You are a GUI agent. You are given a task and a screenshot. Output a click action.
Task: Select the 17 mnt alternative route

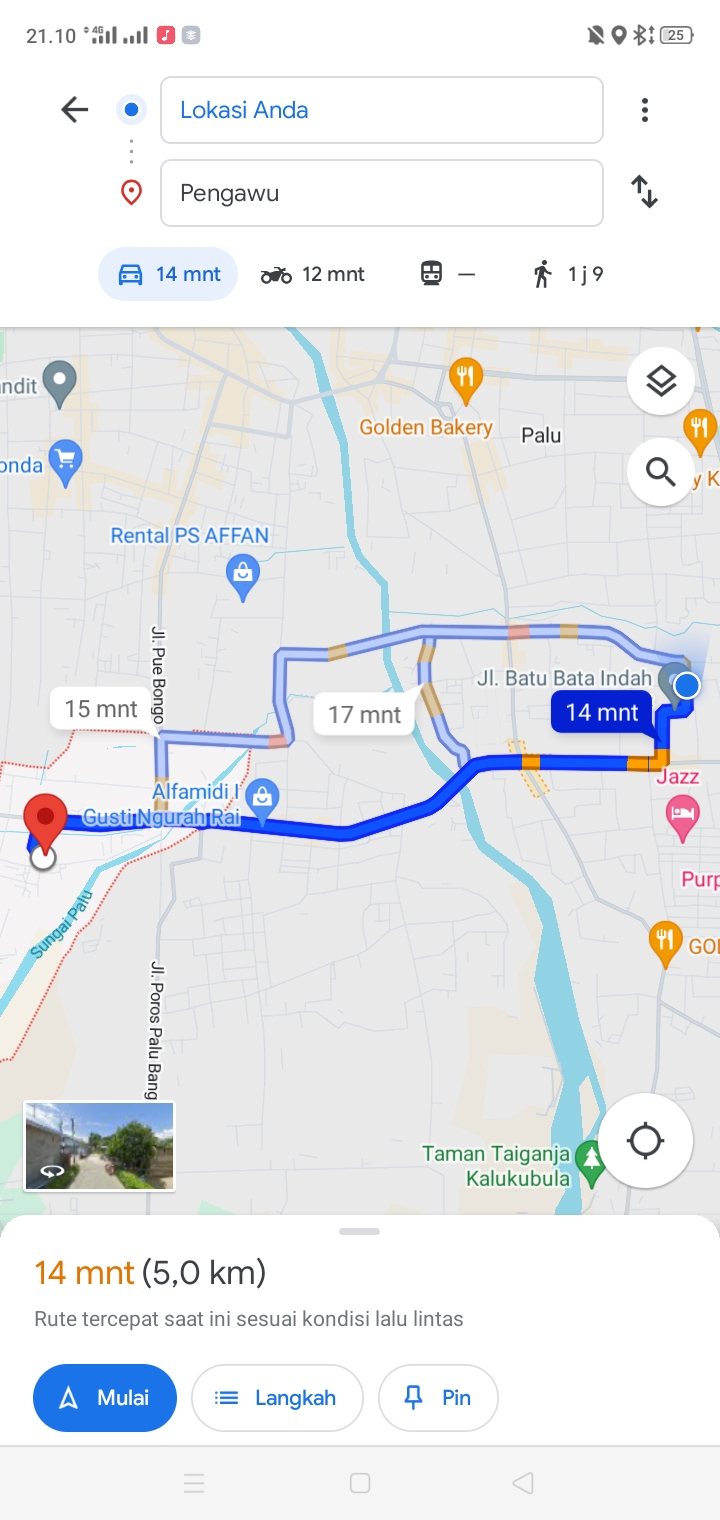[x=365, y=714]
